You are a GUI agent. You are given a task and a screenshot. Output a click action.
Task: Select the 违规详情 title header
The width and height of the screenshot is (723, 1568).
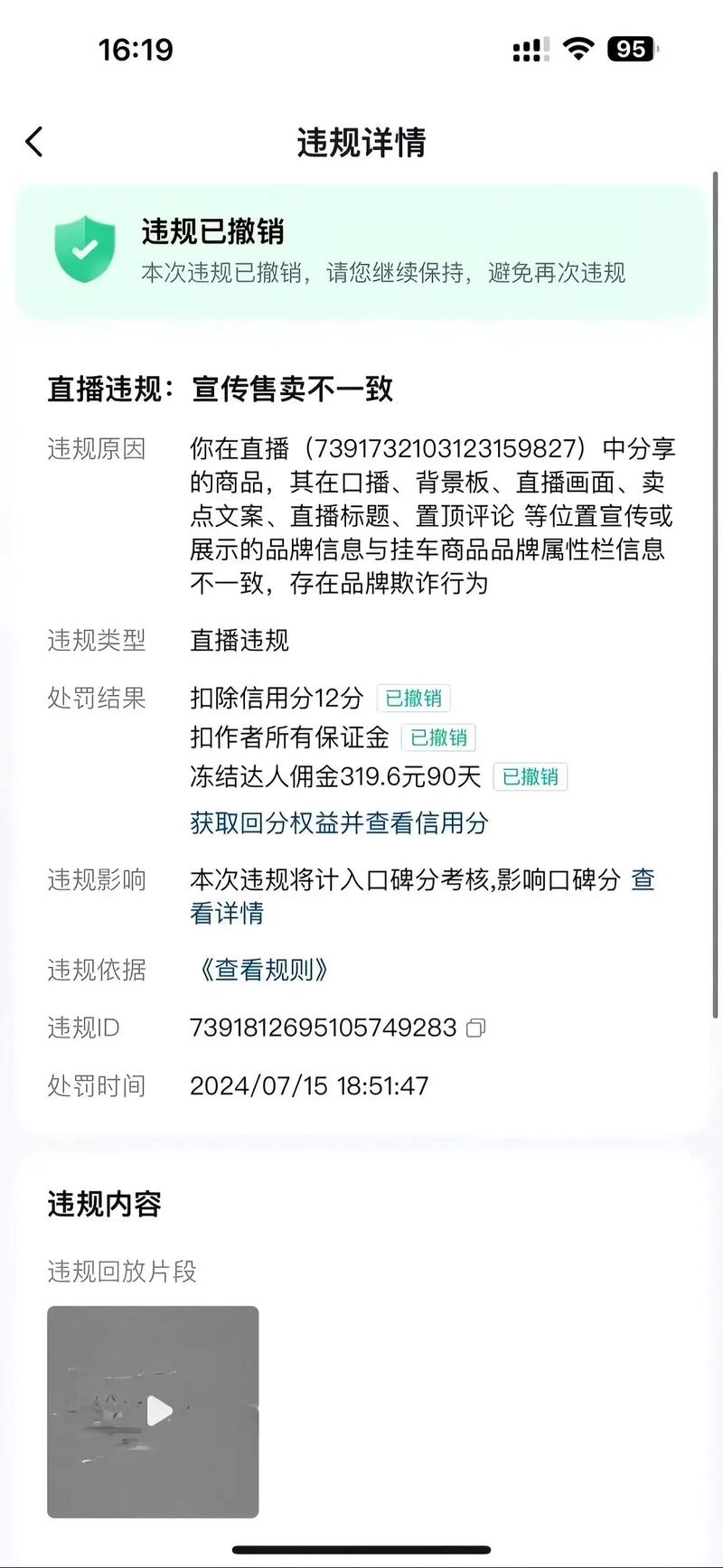[x=361, y=142]
